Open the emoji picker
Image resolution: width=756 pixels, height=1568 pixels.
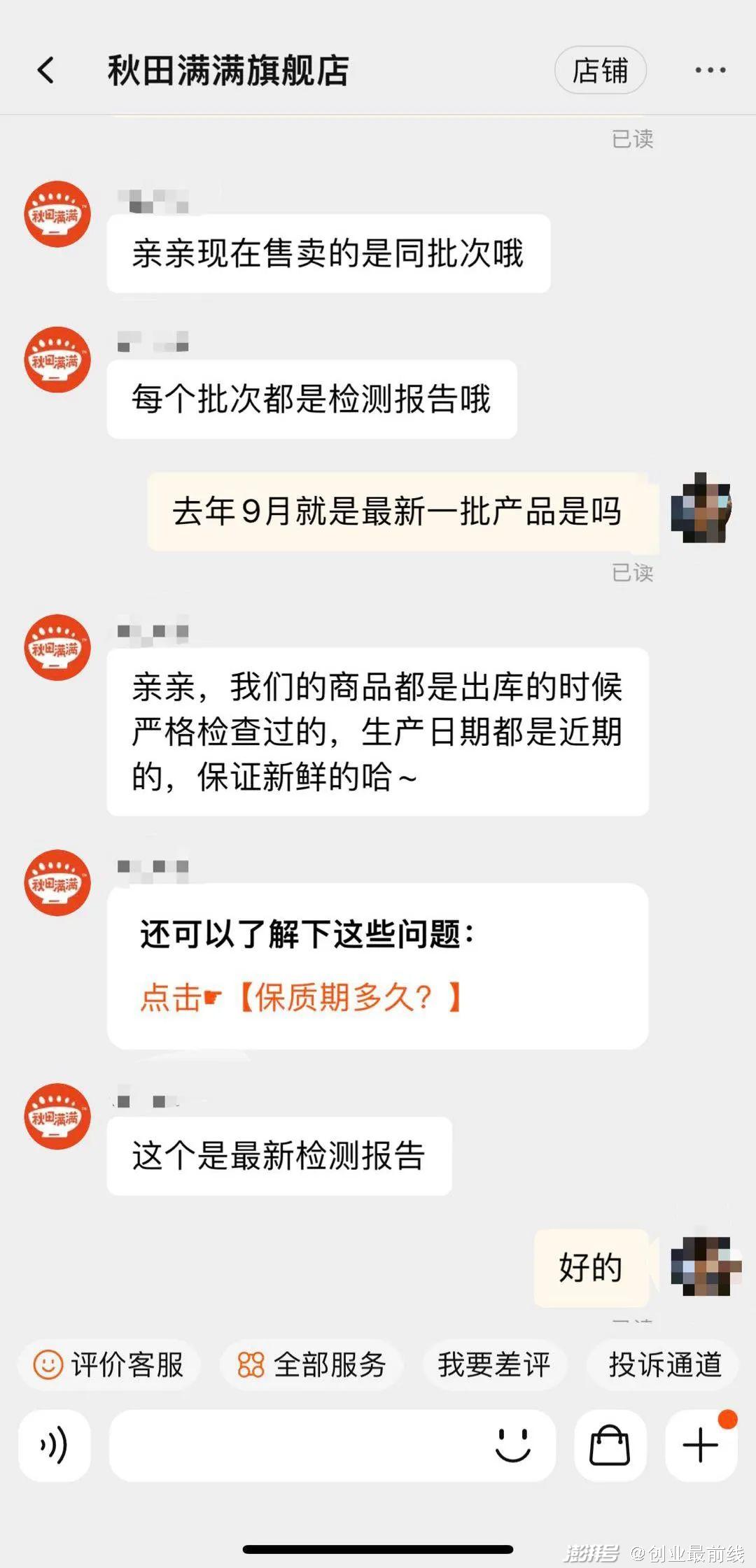[x=513, y=1446]
